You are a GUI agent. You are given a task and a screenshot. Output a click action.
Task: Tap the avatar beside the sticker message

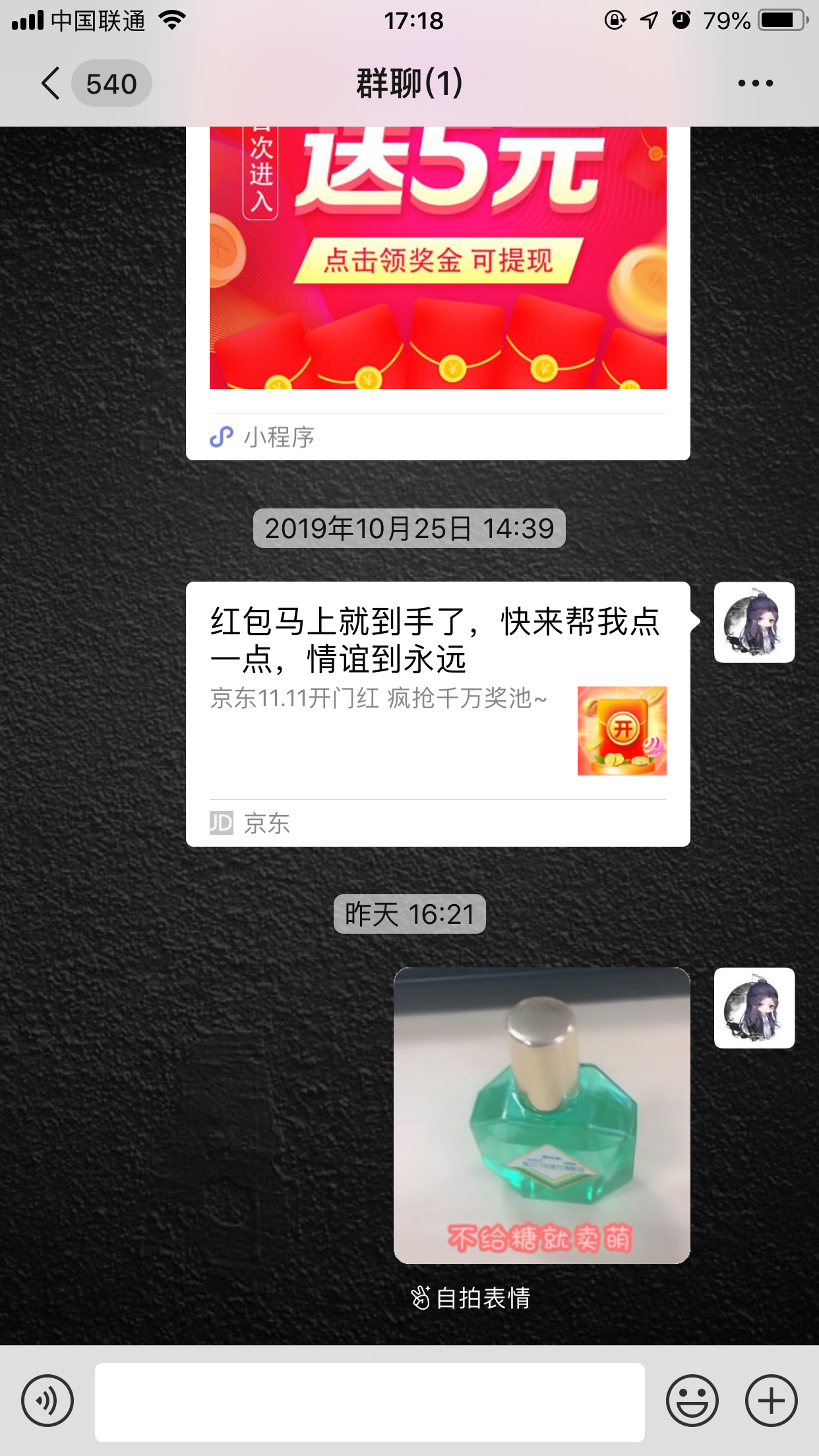click(754, 1008)
